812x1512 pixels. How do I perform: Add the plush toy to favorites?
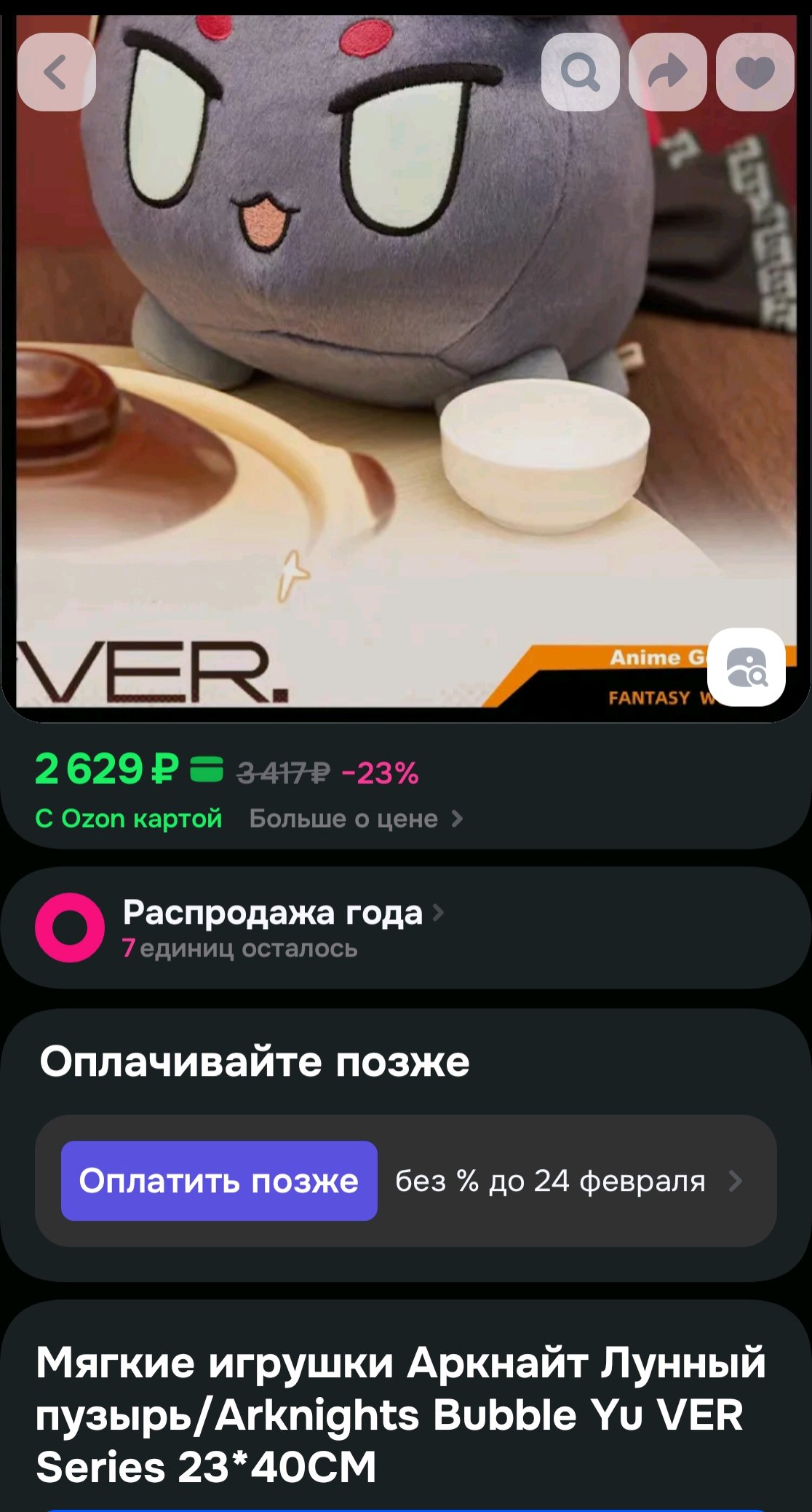pos(755,72)
